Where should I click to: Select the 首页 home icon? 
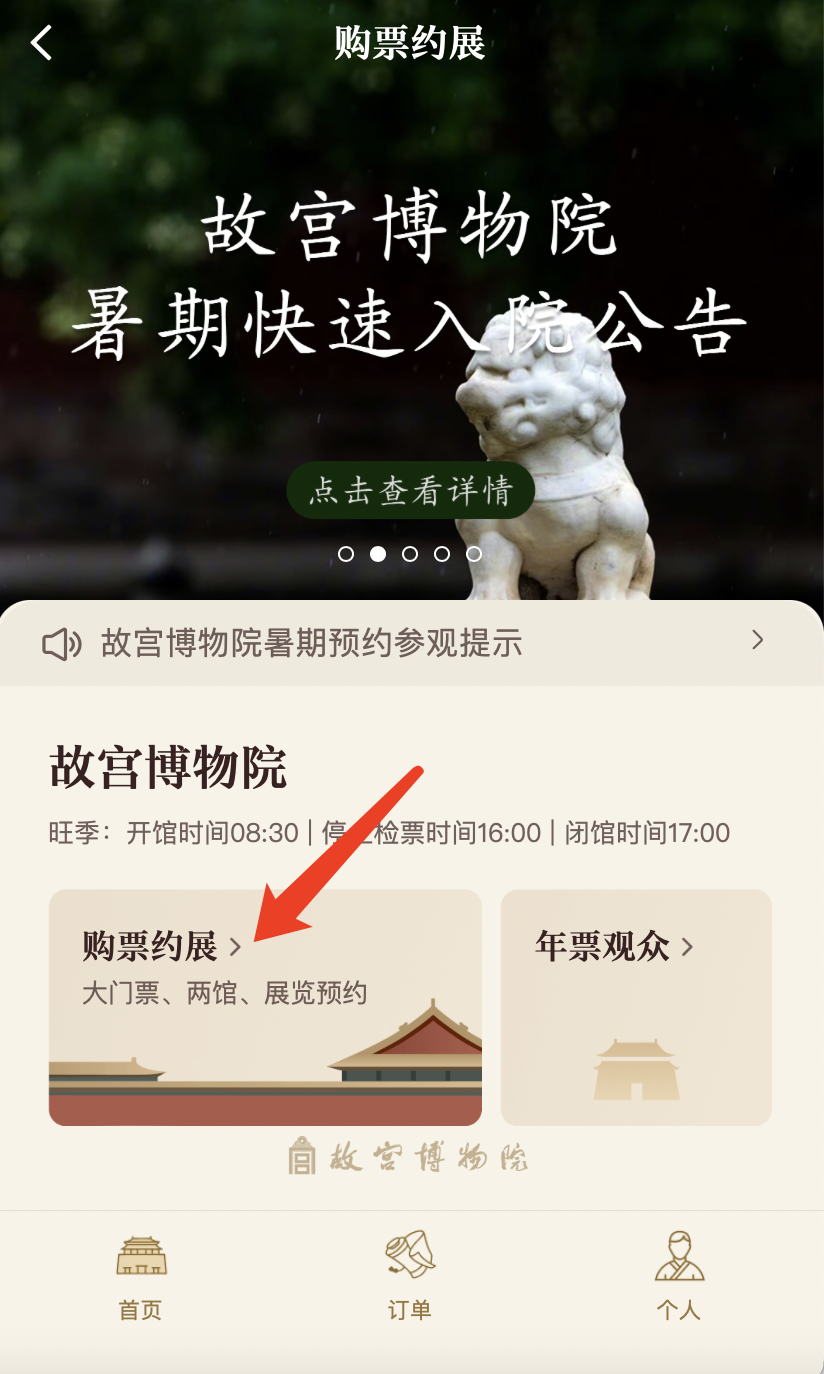[x=139, y=1251]
